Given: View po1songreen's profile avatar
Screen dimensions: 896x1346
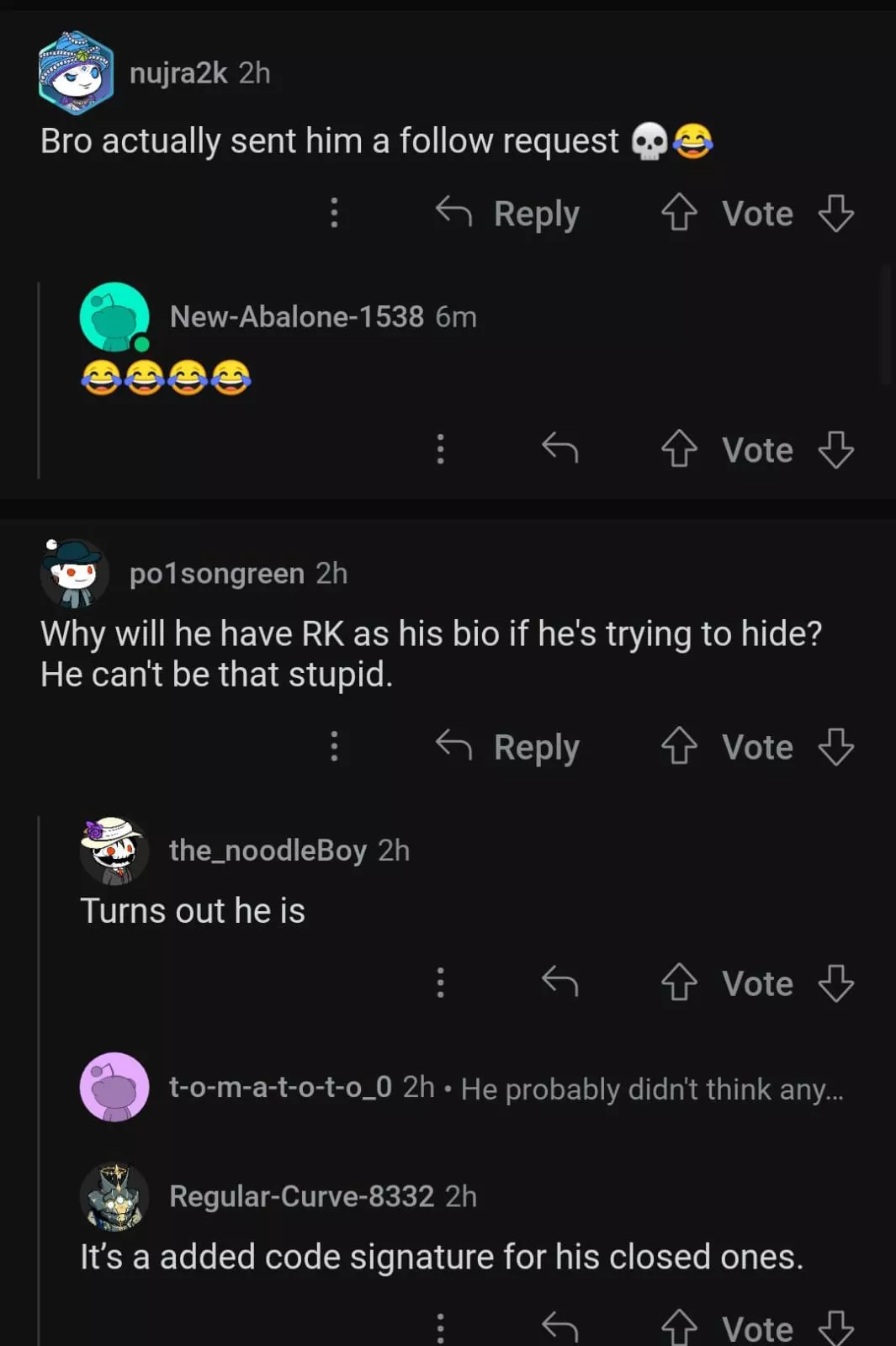Looking at the screenshot, I should [x=74, y=574].
